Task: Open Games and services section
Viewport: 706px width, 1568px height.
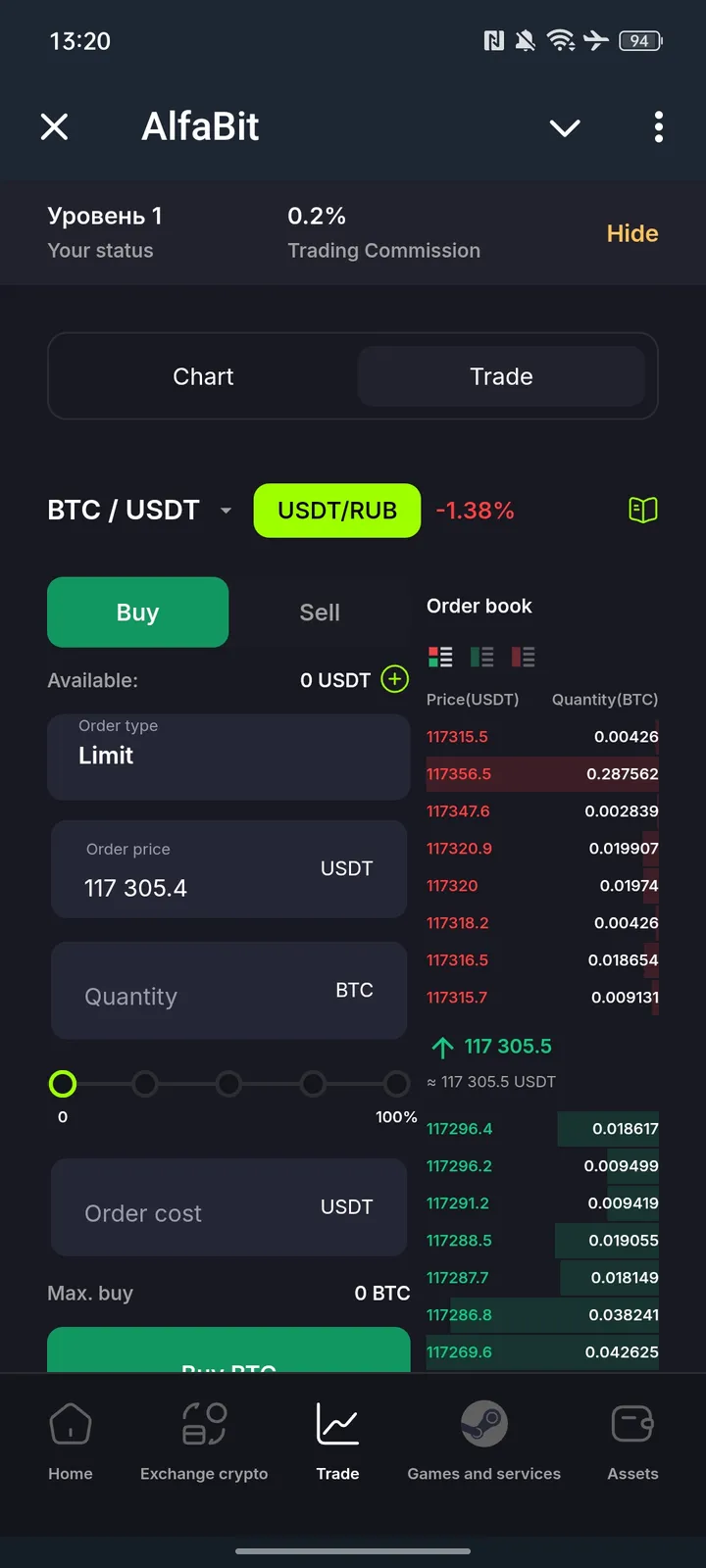Action: click(x=482, y=1441)
